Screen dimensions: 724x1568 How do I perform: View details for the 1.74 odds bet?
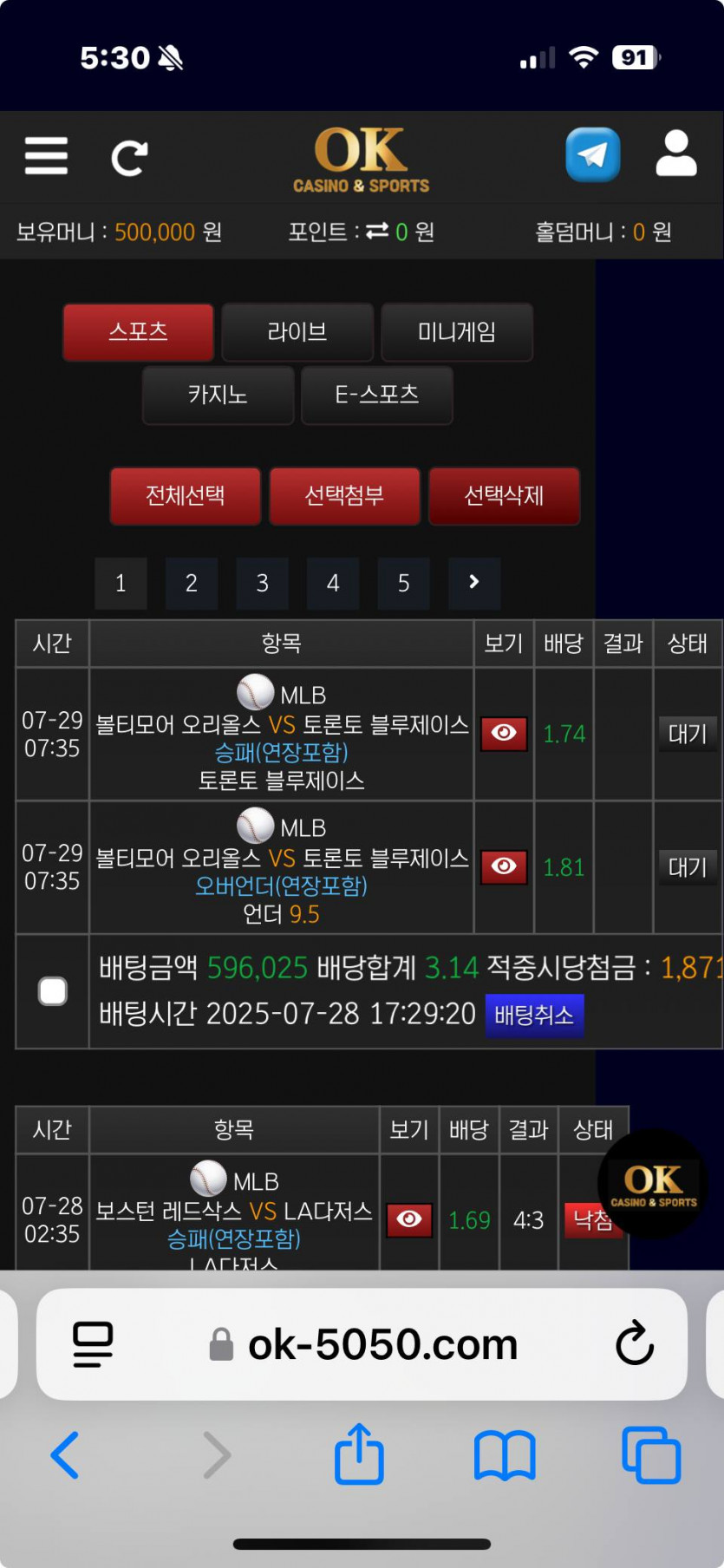504,734
